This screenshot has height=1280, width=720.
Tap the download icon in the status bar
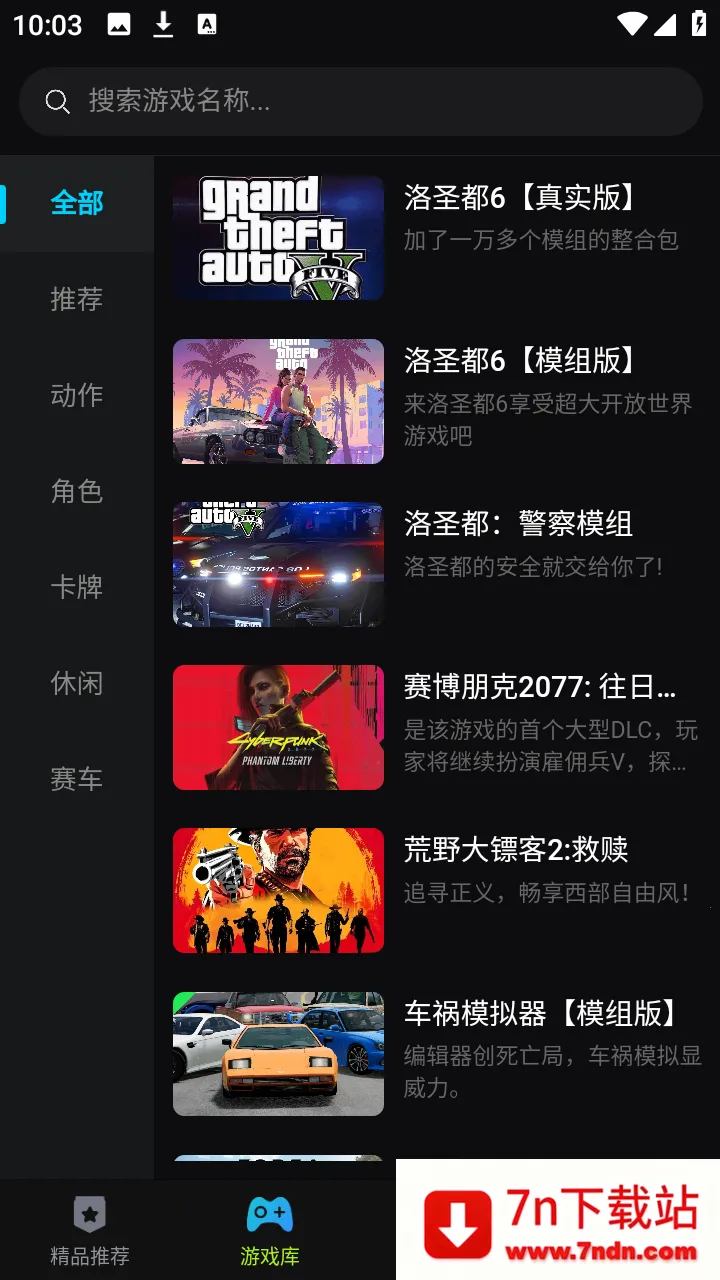163,24
